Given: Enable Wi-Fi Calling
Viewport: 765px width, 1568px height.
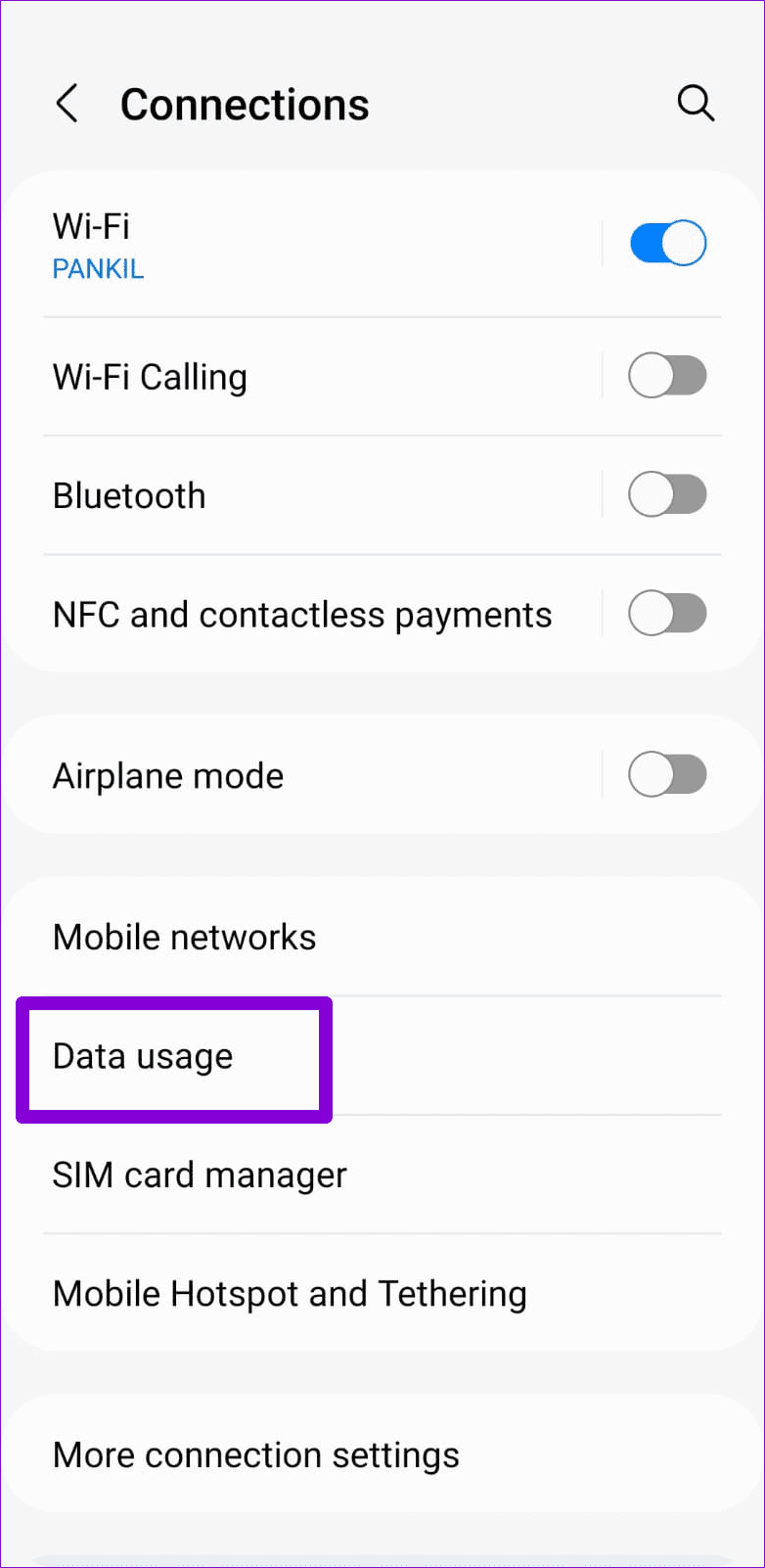Looking at the screenshot, I should (x=667, y=376).
